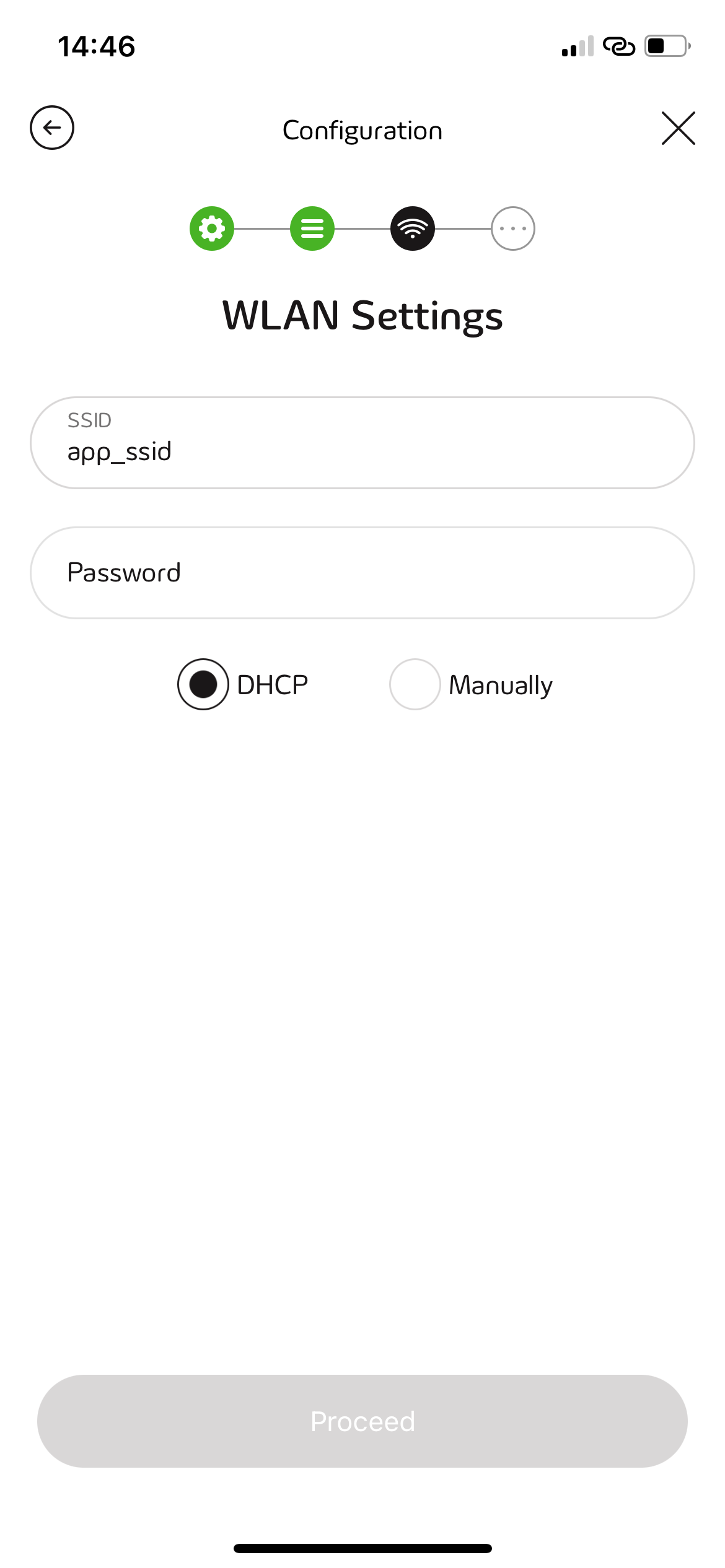Reveal options under the Password field
The image size is (725, 1568).
[x=362, y=572]
